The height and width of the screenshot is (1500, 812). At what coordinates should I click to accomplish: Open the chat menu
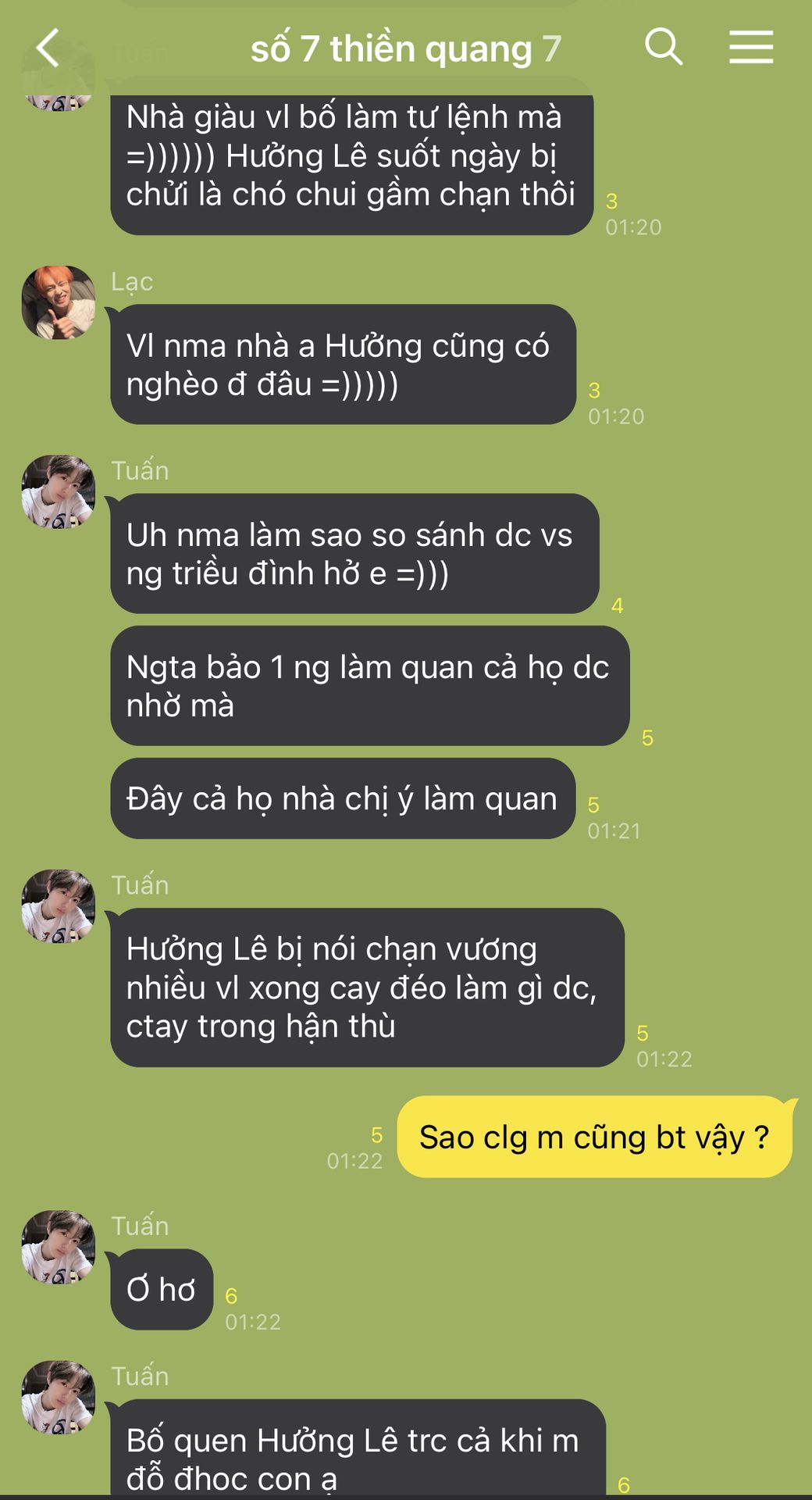(x=751, y=47)
